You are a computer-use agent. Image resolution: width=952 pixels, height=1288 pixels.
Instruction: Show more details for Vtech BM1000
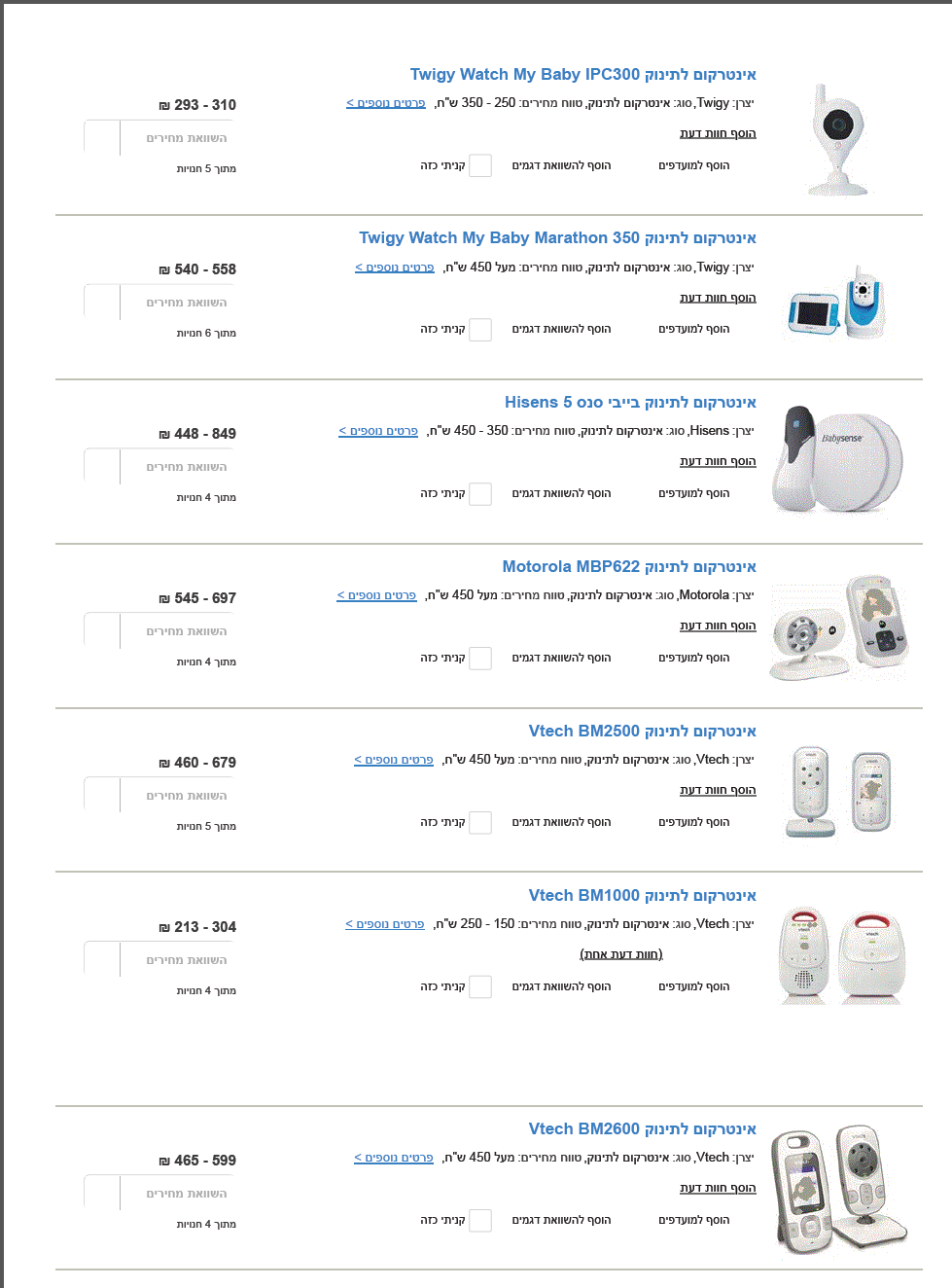point(385,924)
